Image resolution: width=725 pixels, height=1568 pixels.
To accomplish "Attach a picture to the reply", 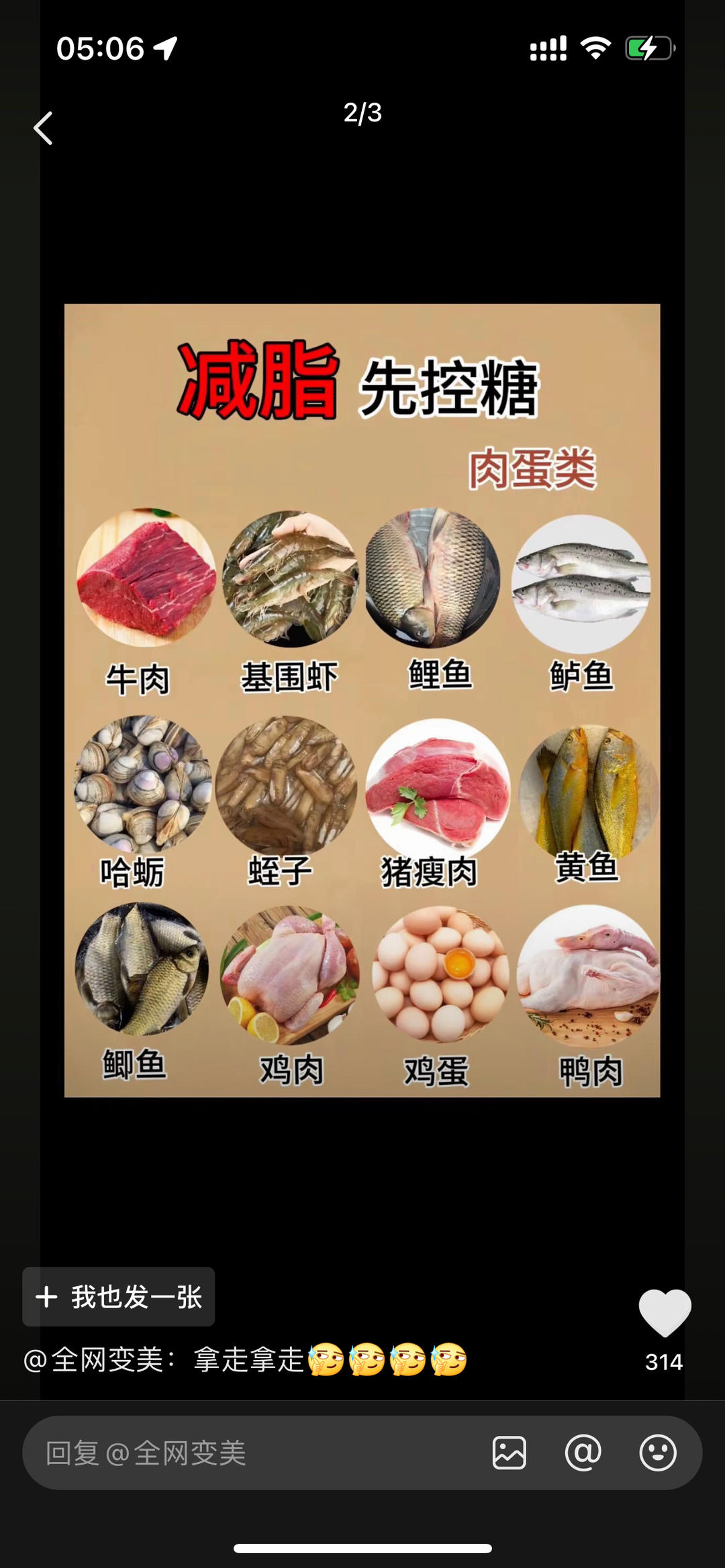I will (x=509, y=1453).
